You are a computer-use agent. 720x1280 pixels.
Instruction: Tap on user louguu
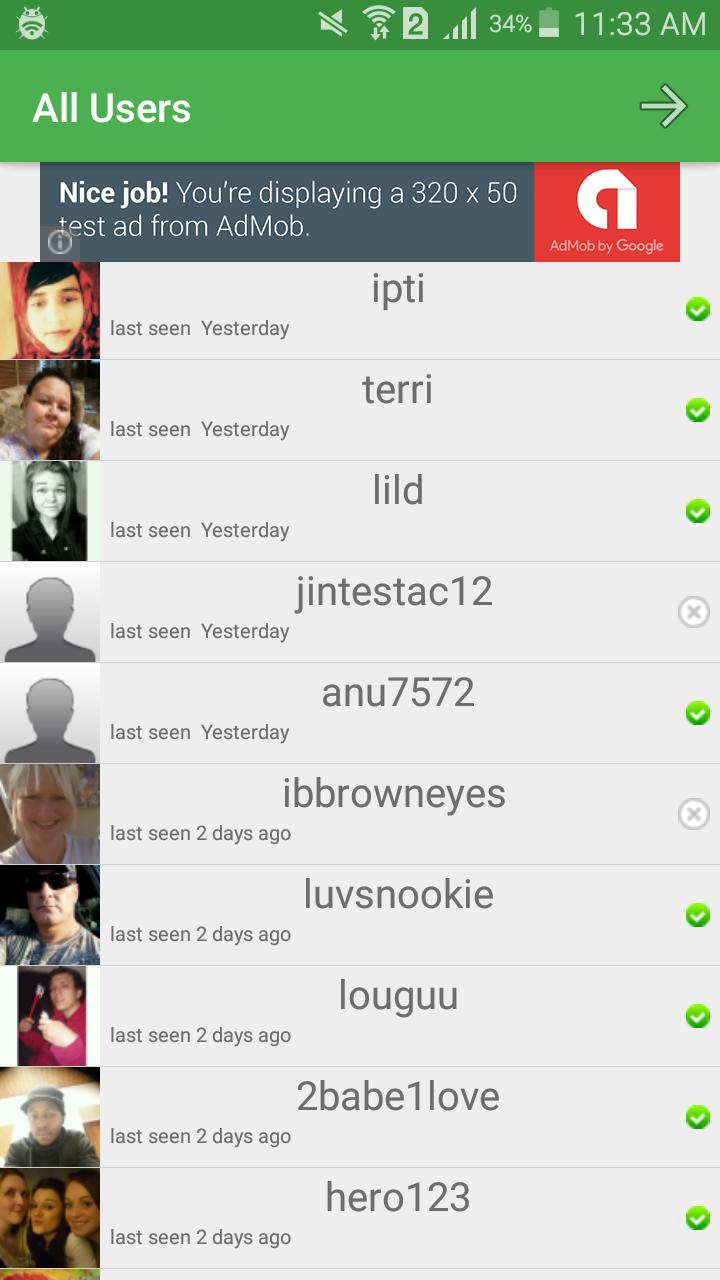(397, 1016)
